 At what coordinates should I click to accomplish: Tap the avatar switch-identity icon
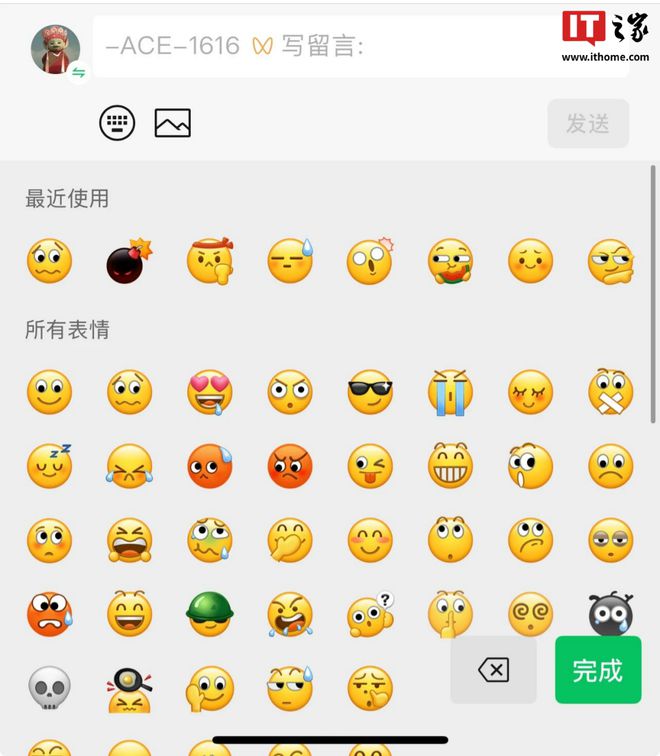(78, 73)
